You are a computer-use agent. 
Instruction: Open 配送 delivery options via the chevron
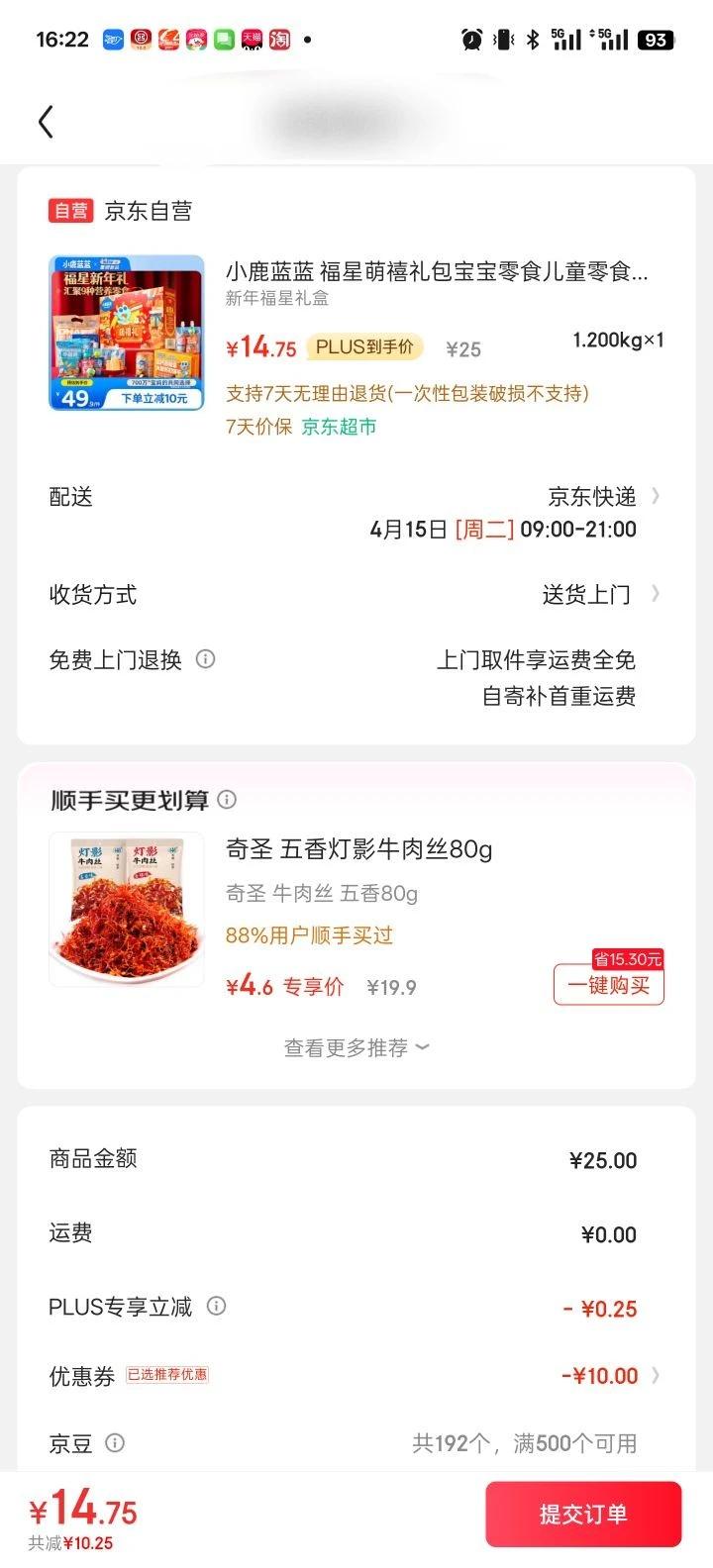pos(655,496)
